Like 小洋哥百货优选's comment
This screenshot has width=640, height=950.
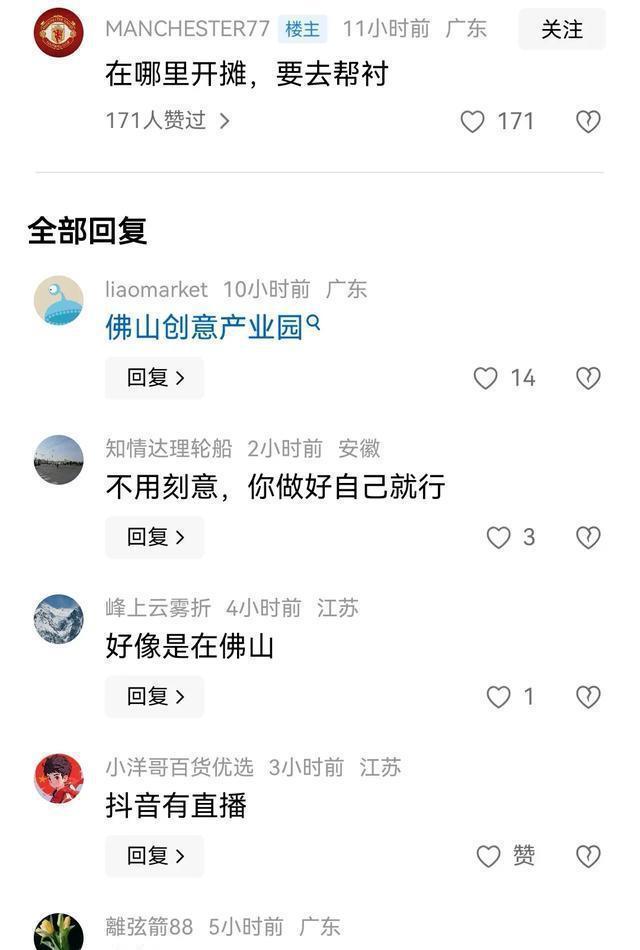click(488, 856)
